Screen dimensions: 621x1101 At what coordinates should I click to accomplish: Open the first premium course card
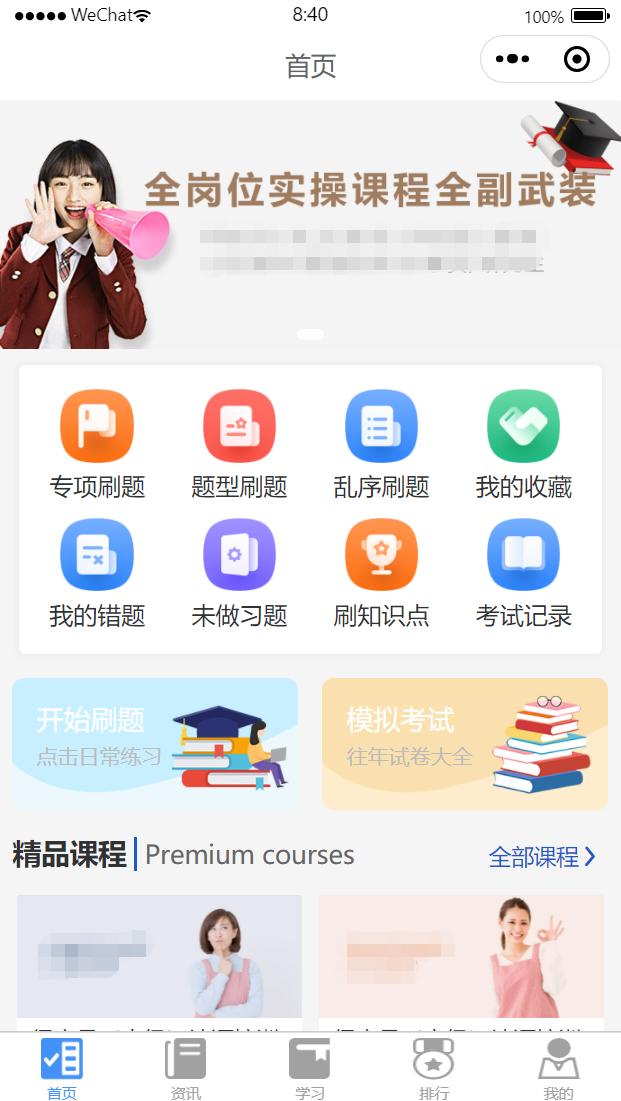click(x=159, y=960)
